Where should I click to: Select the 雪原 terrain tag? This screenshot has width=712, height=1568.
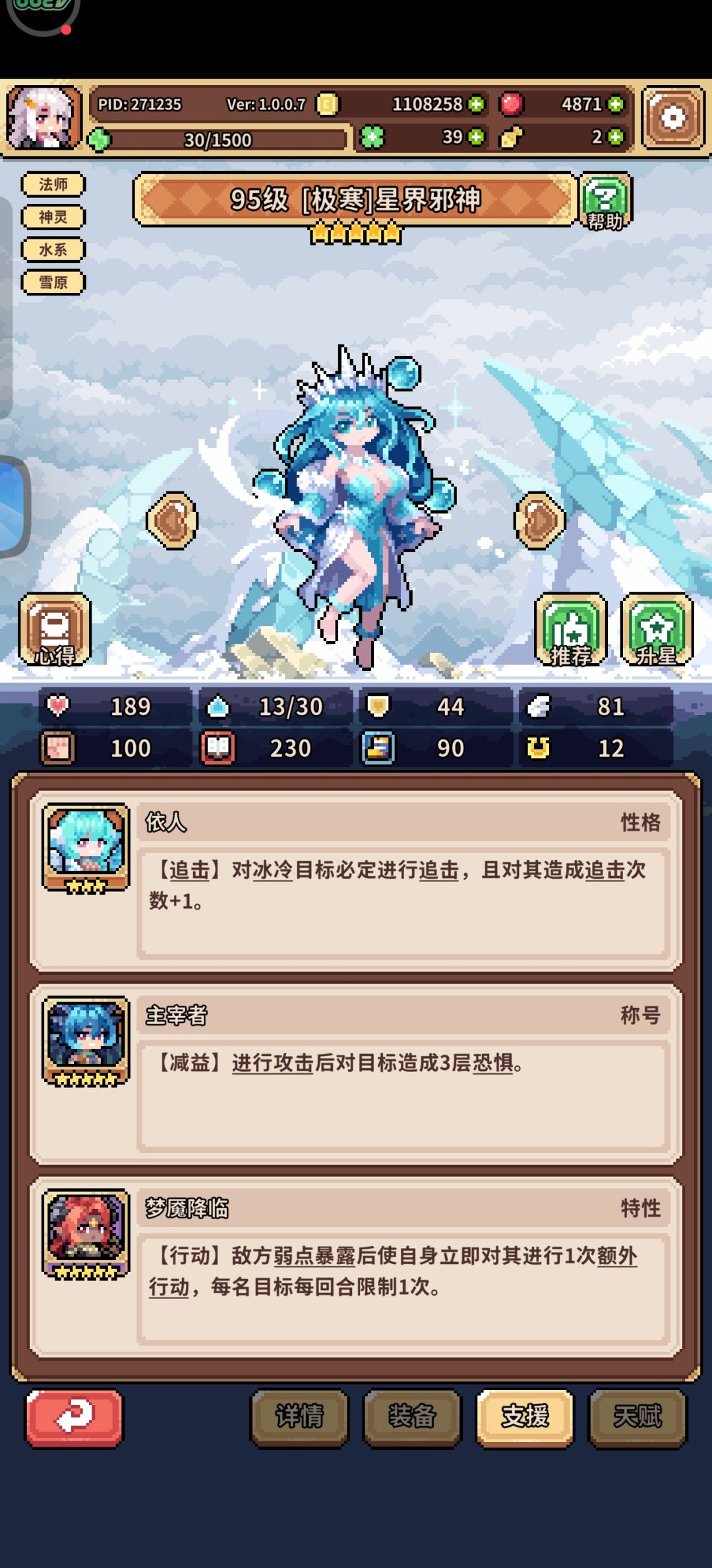(53, 282)
